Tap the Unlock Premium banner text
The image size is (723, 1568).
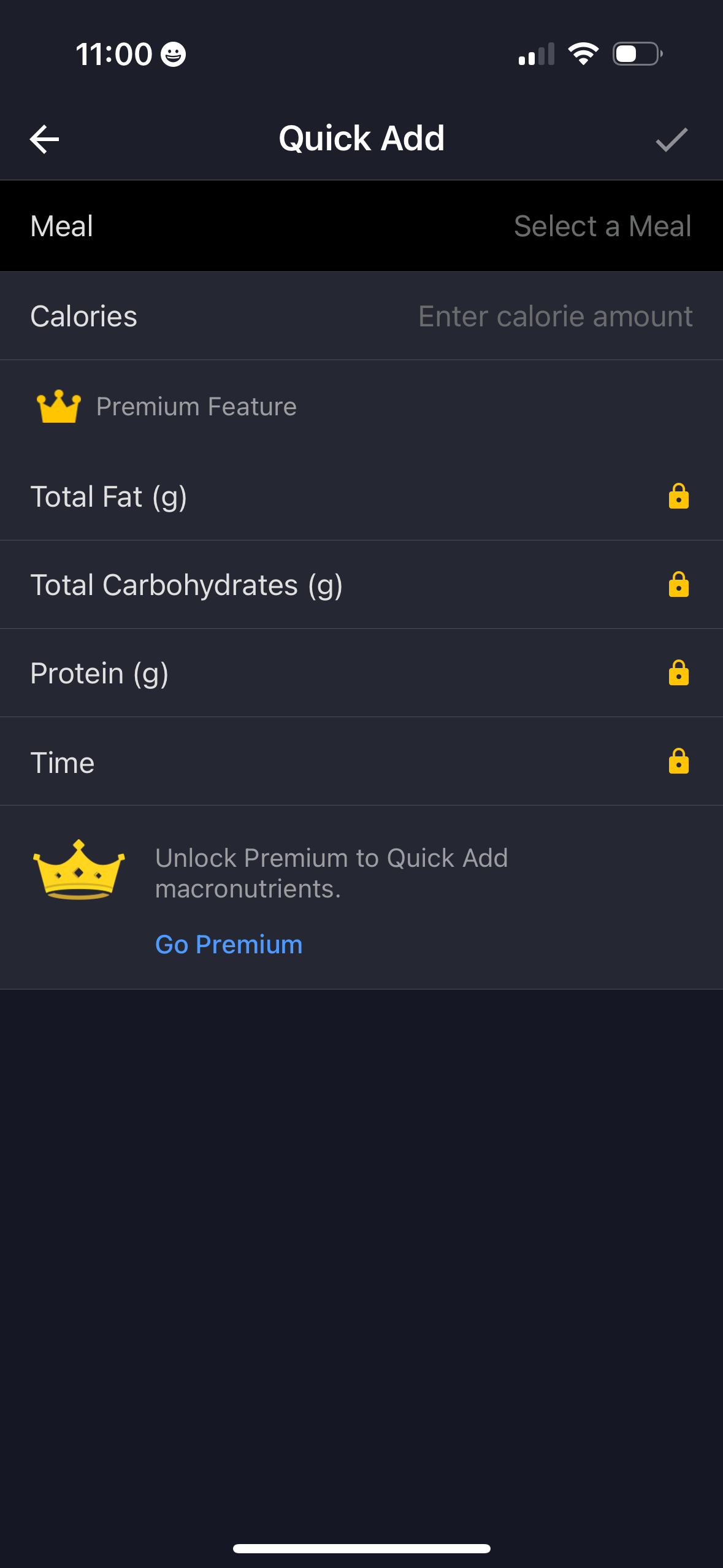click(332, 873)
